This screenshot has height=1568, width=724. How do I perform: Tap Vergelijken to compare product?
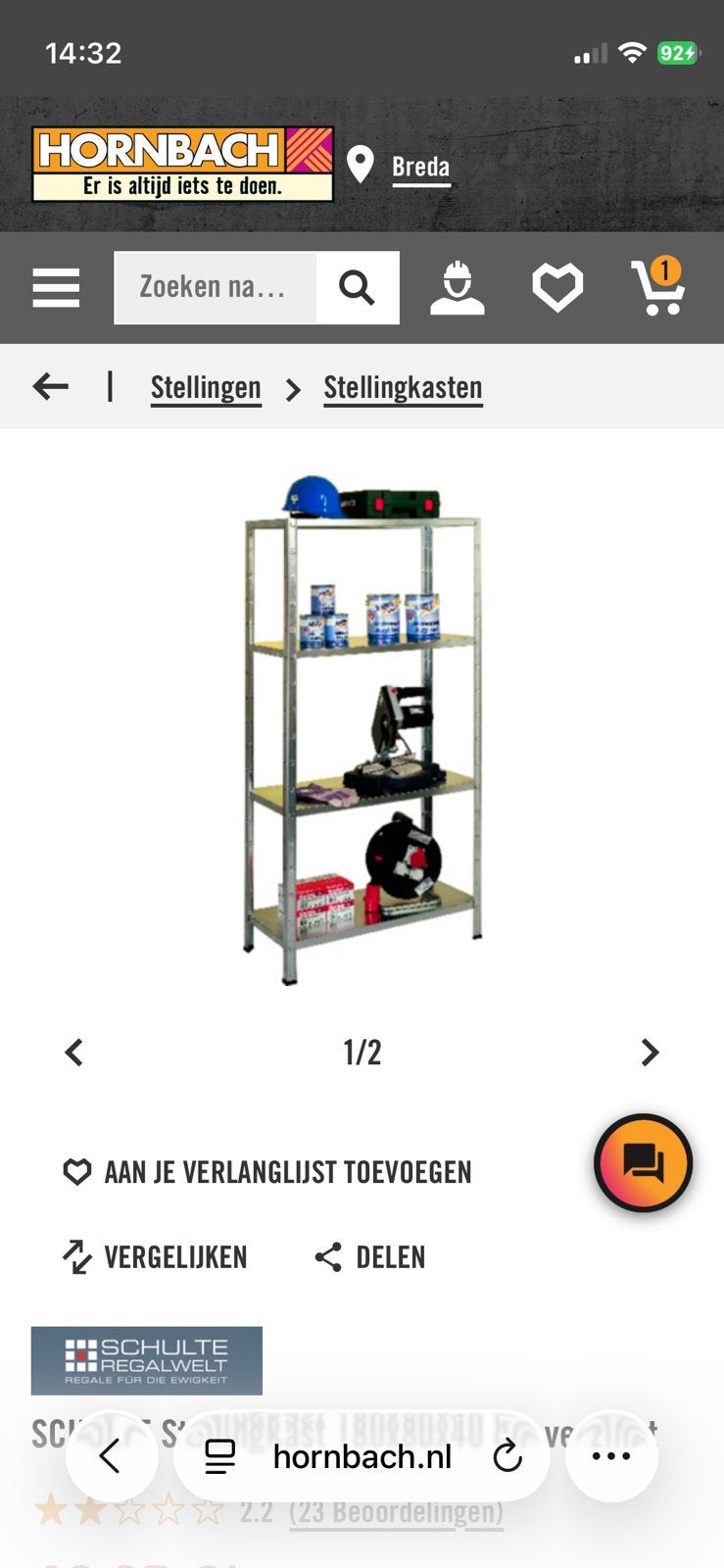click(155, 1257)
